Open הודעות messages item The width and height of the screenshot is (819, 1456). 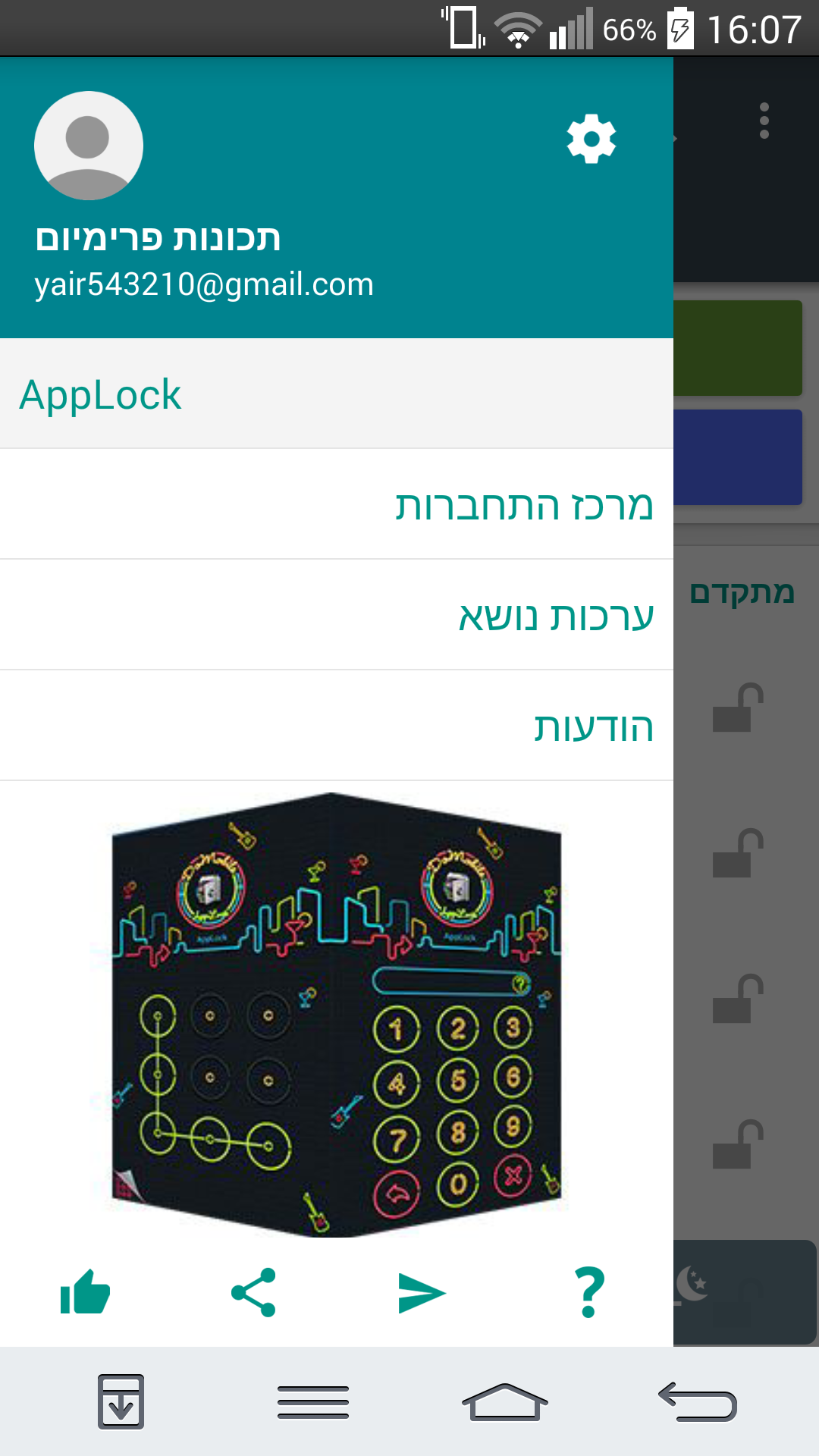[x=337, y=726]
